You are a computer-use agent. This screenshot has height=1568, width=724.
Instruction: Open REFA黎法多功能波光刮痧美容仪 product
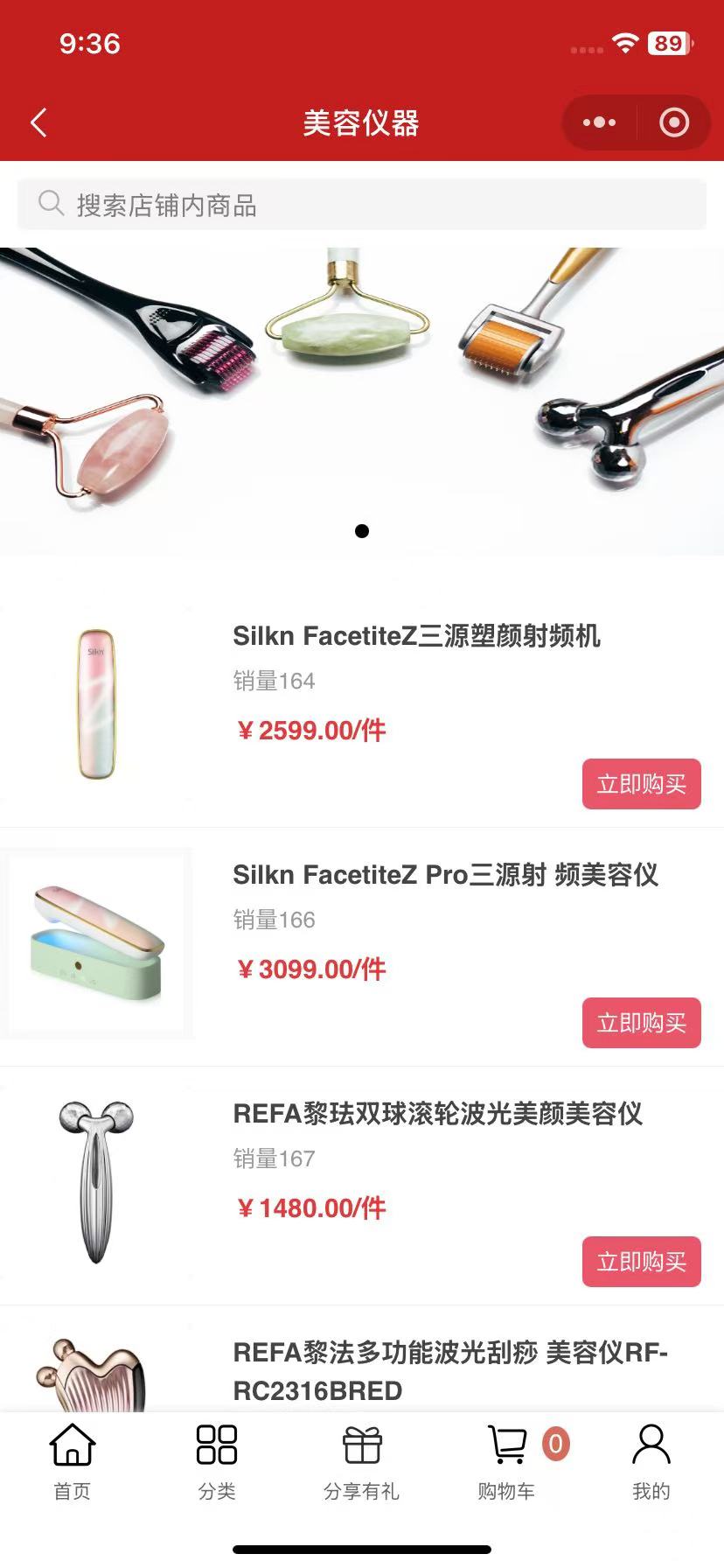449,1370
